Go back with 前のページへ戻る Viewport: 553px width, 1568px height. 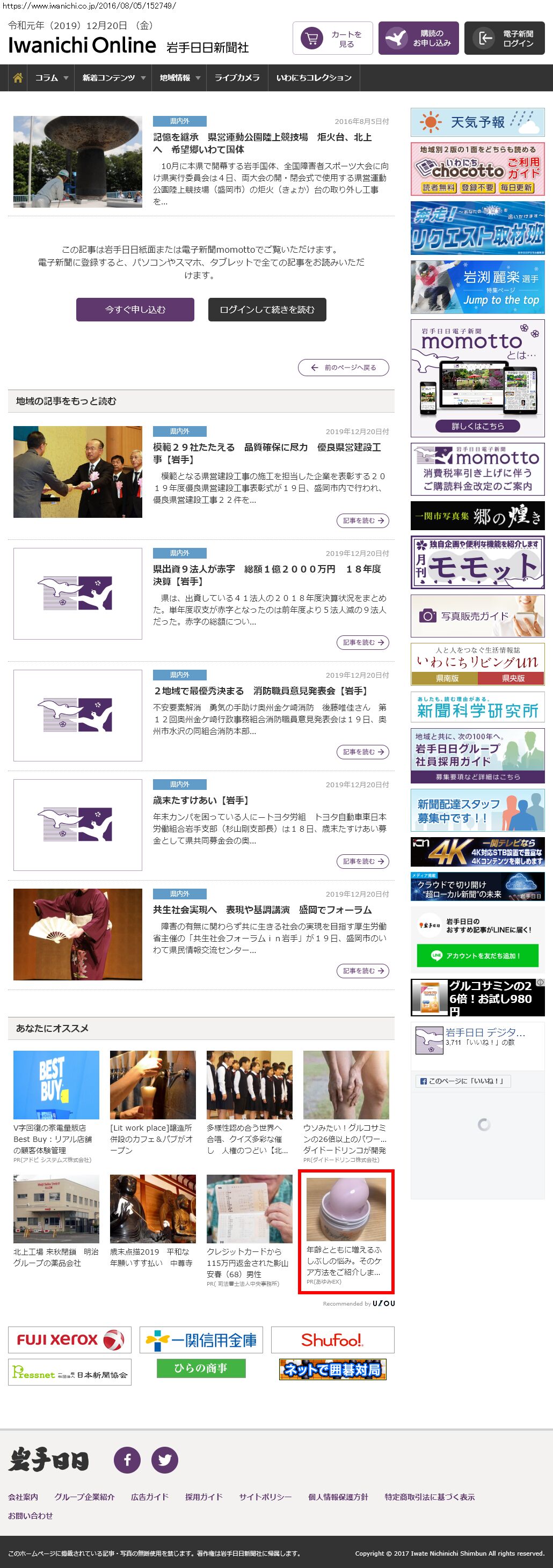coord(344,368)
